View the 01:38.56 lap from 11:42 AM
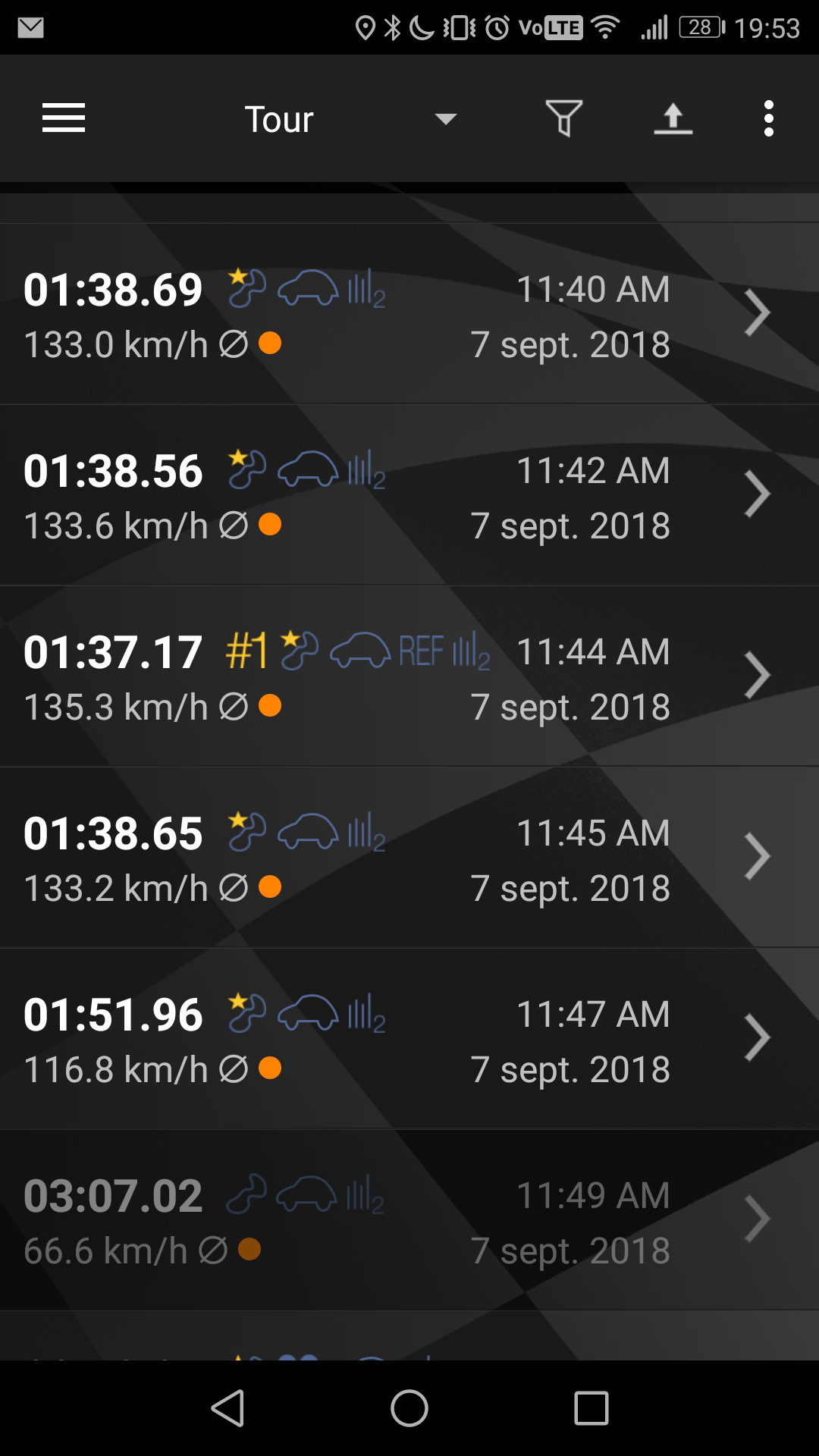Image resolution: width=819 pixels, height=1456 pixels. [x=409, y=495]
